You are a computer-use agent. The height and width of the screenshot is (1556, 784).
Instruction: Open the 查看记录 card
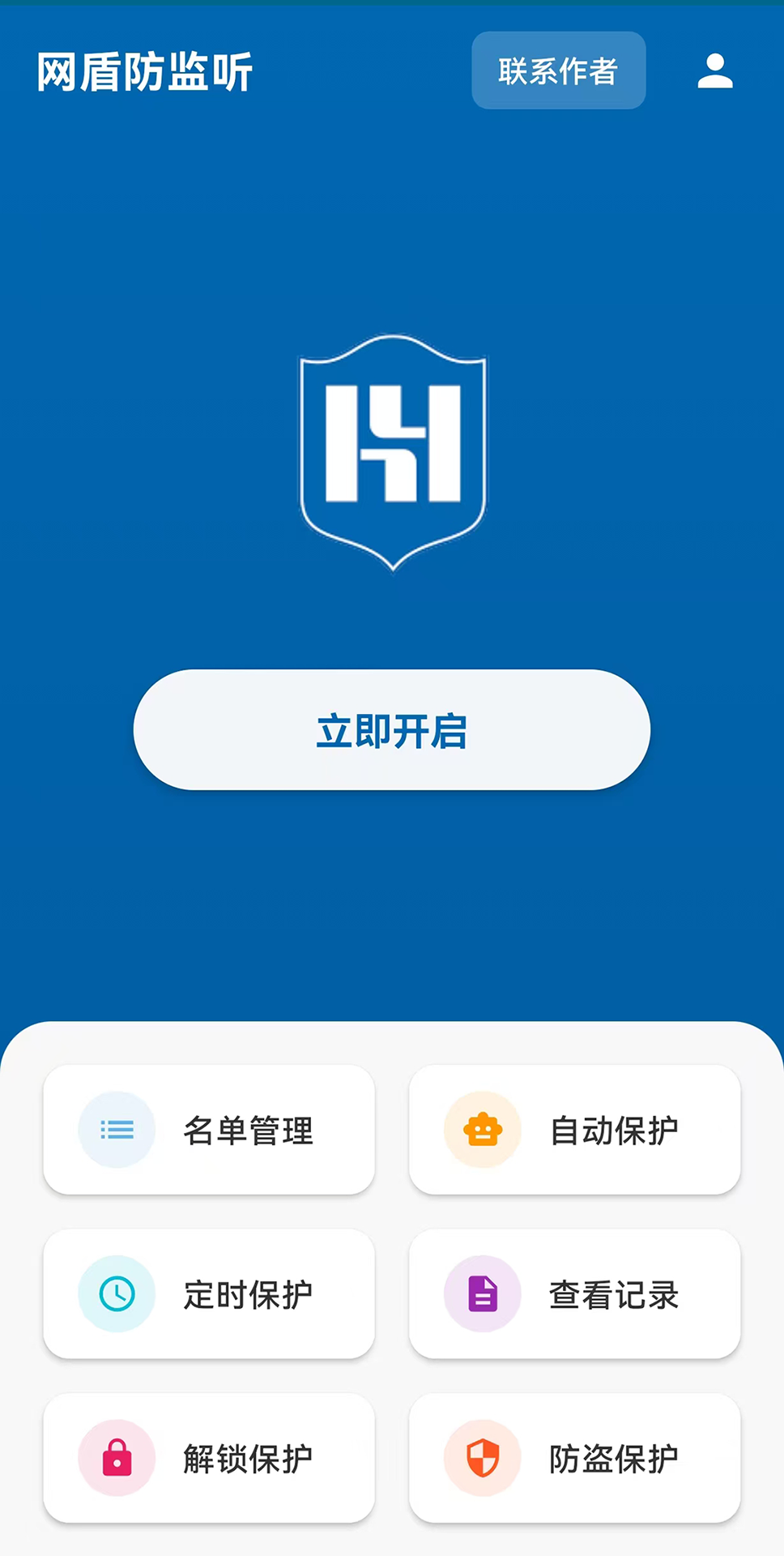pos(574,1294)
